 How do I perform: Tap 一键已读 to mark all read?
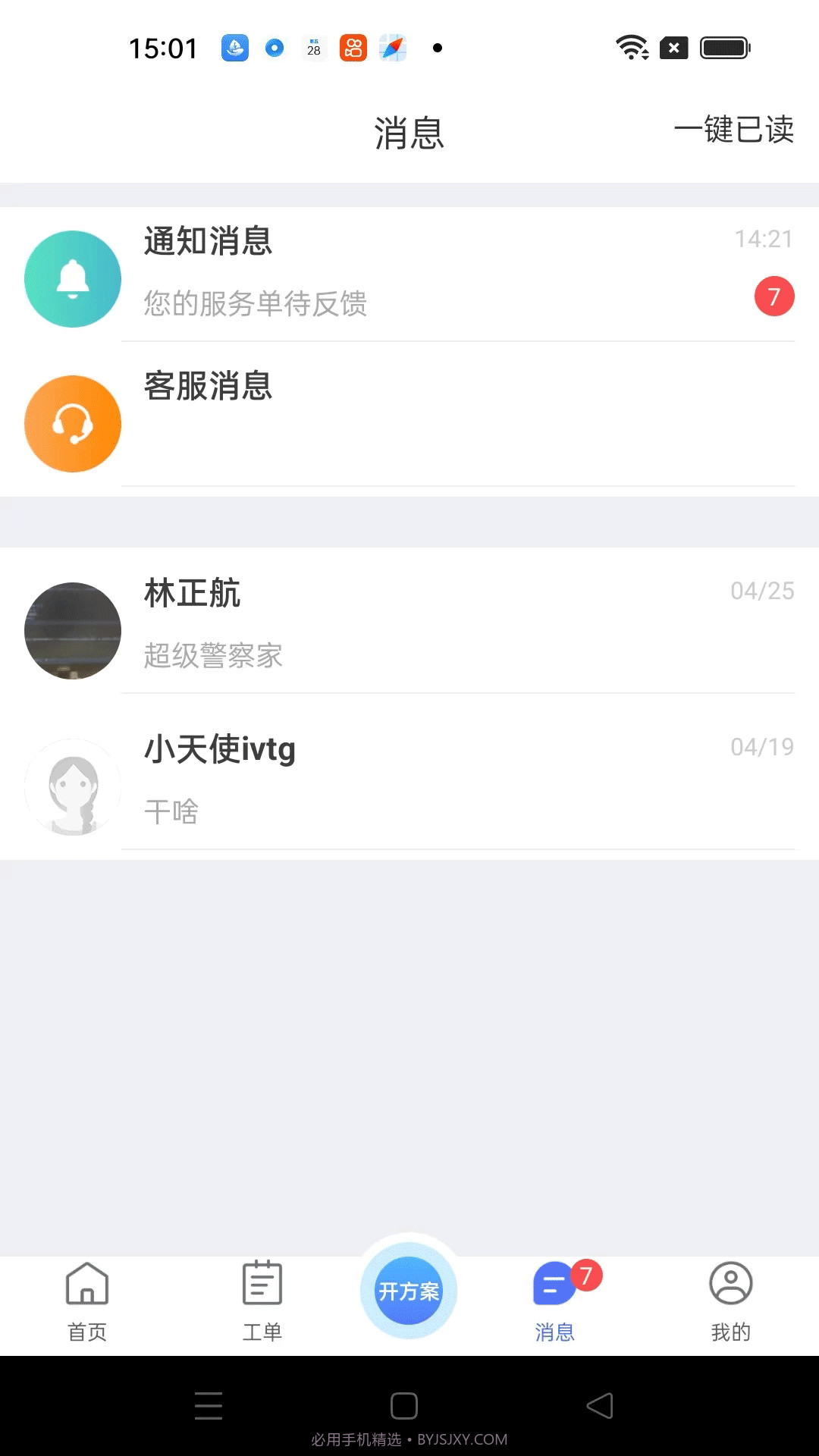(734, 130)
